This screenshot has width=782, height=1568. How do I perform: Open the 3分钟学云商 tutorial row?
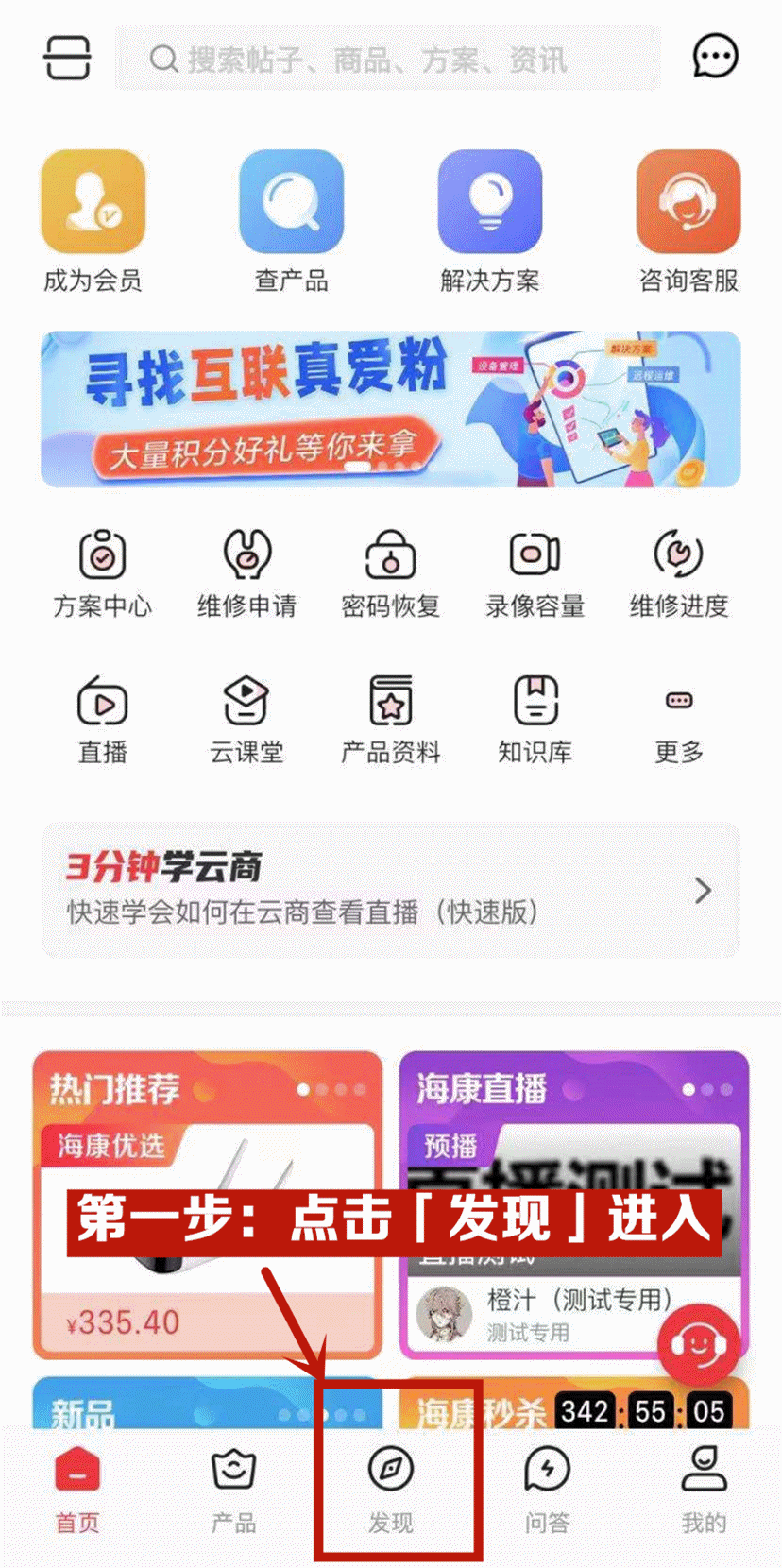pos(390,890)
